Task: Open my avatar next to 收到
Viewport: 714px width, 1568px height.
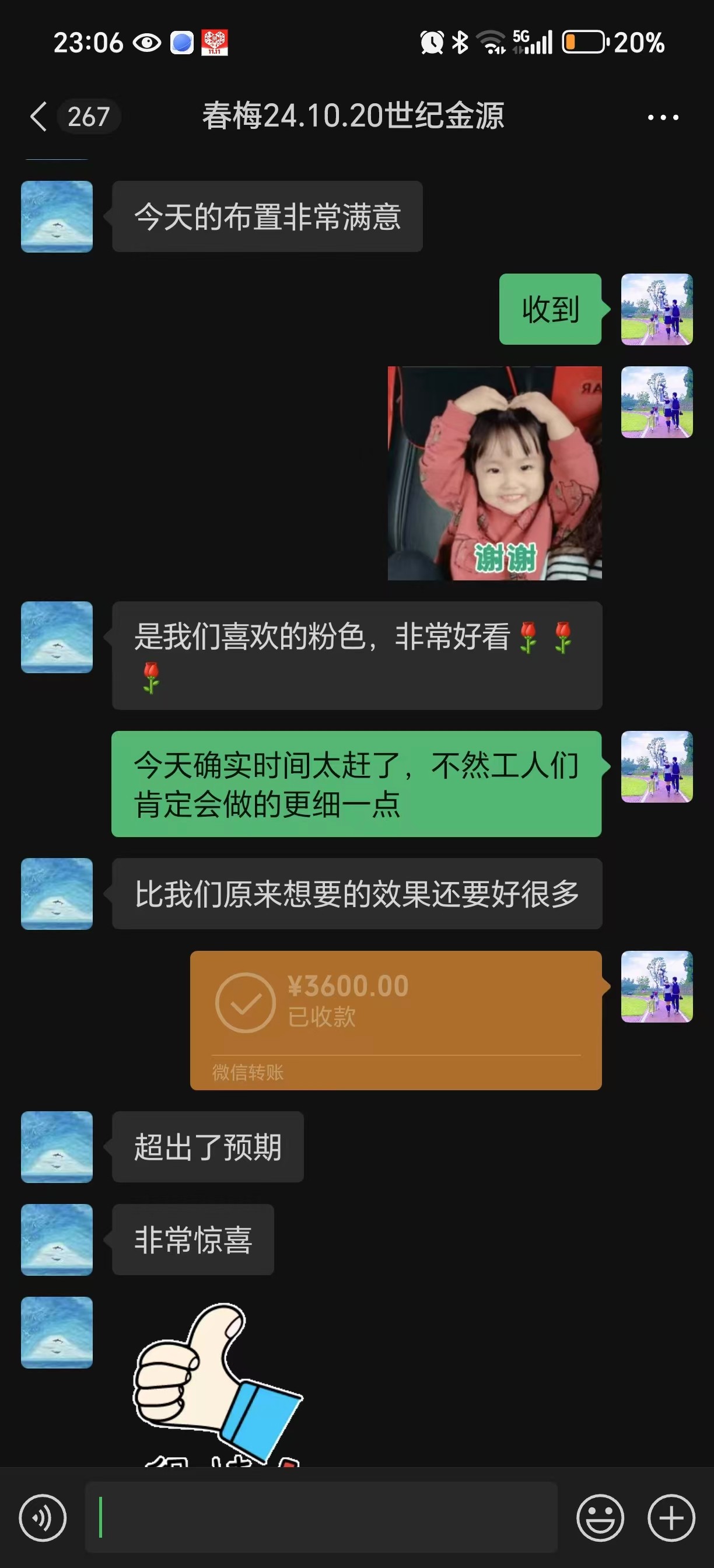Action: 657,309
